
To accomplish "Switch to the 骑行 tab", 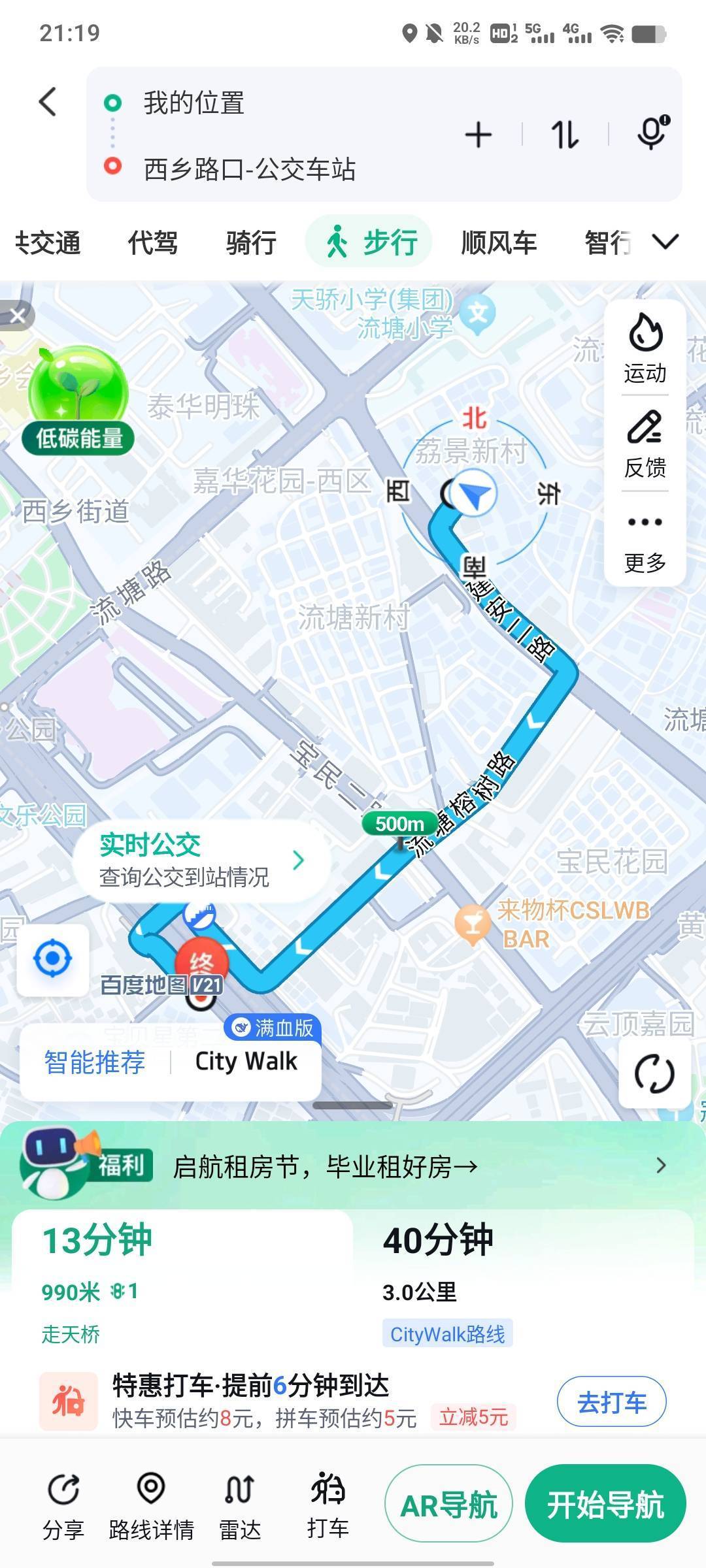I will click(252, 242).
